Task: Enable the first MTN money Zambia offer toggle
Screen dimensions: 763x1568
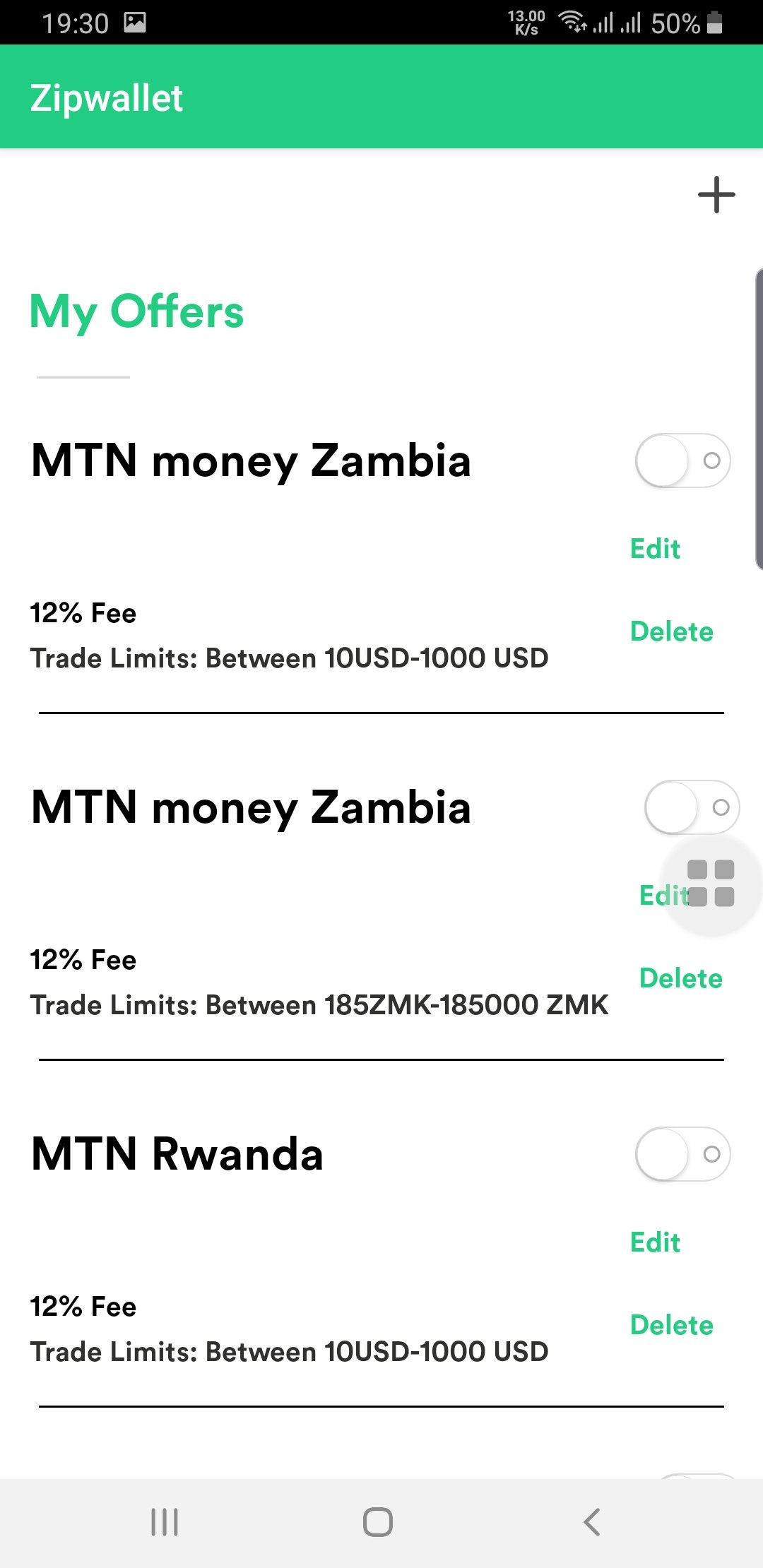Action: pyautogui.click(x=682, y=460)
